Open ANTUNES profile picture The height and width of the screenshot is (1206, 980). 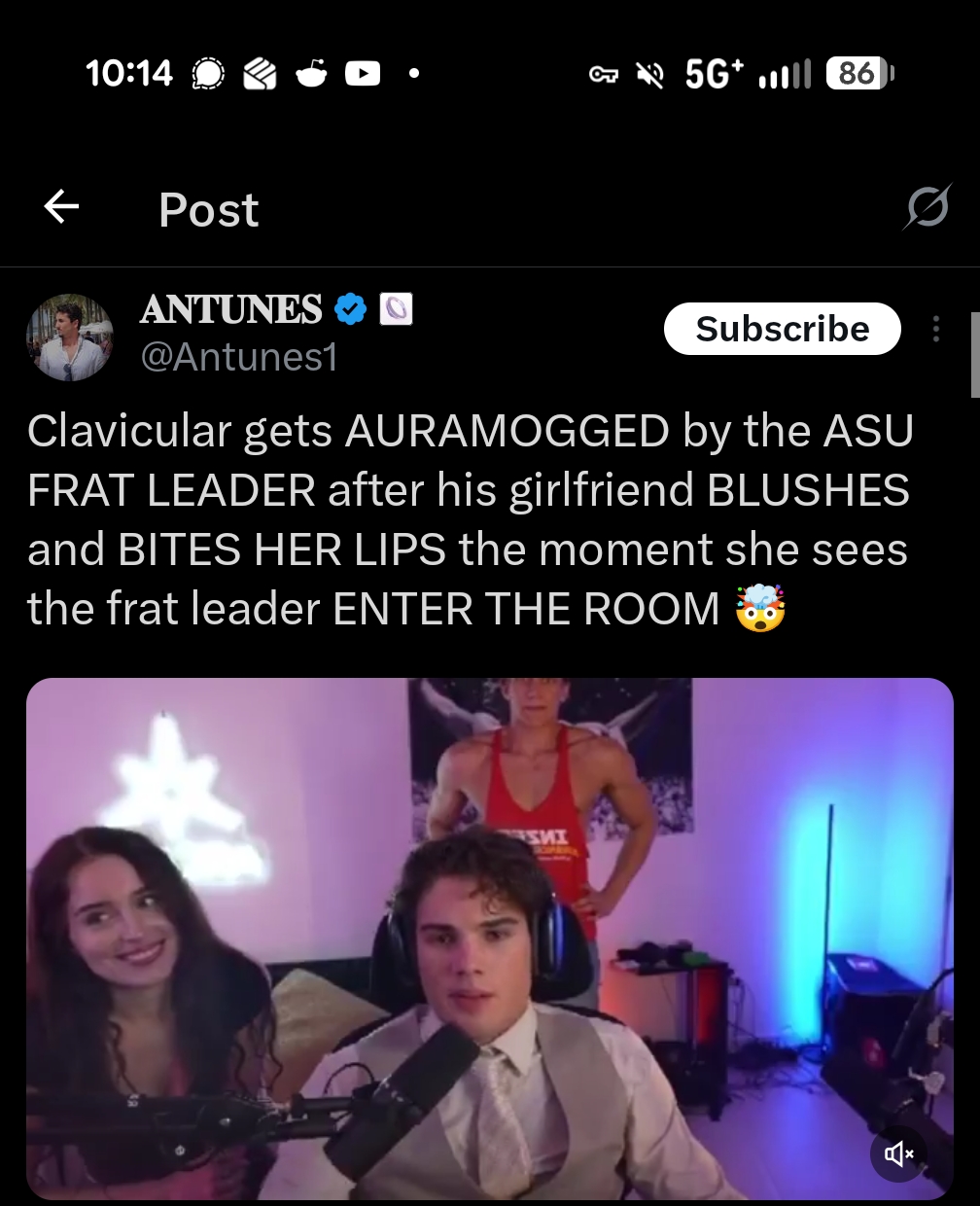(x=69, y=337)
